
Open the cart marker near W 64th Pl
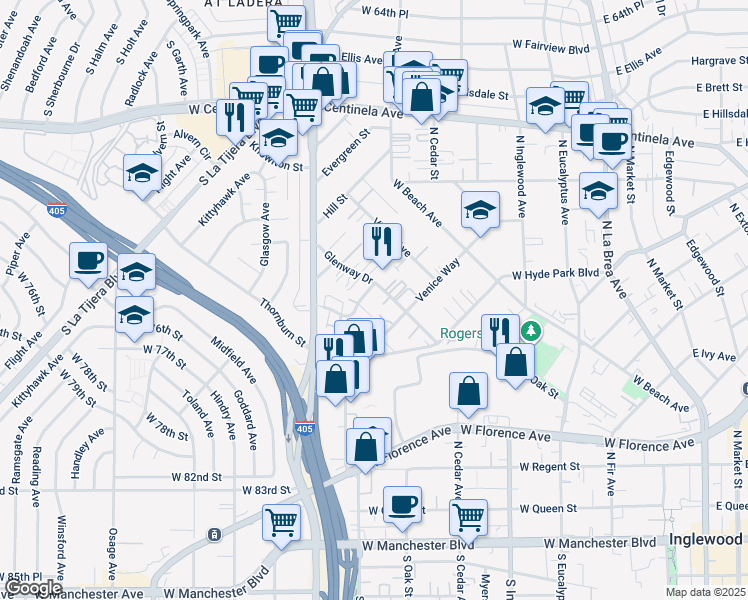coord(286,22)
